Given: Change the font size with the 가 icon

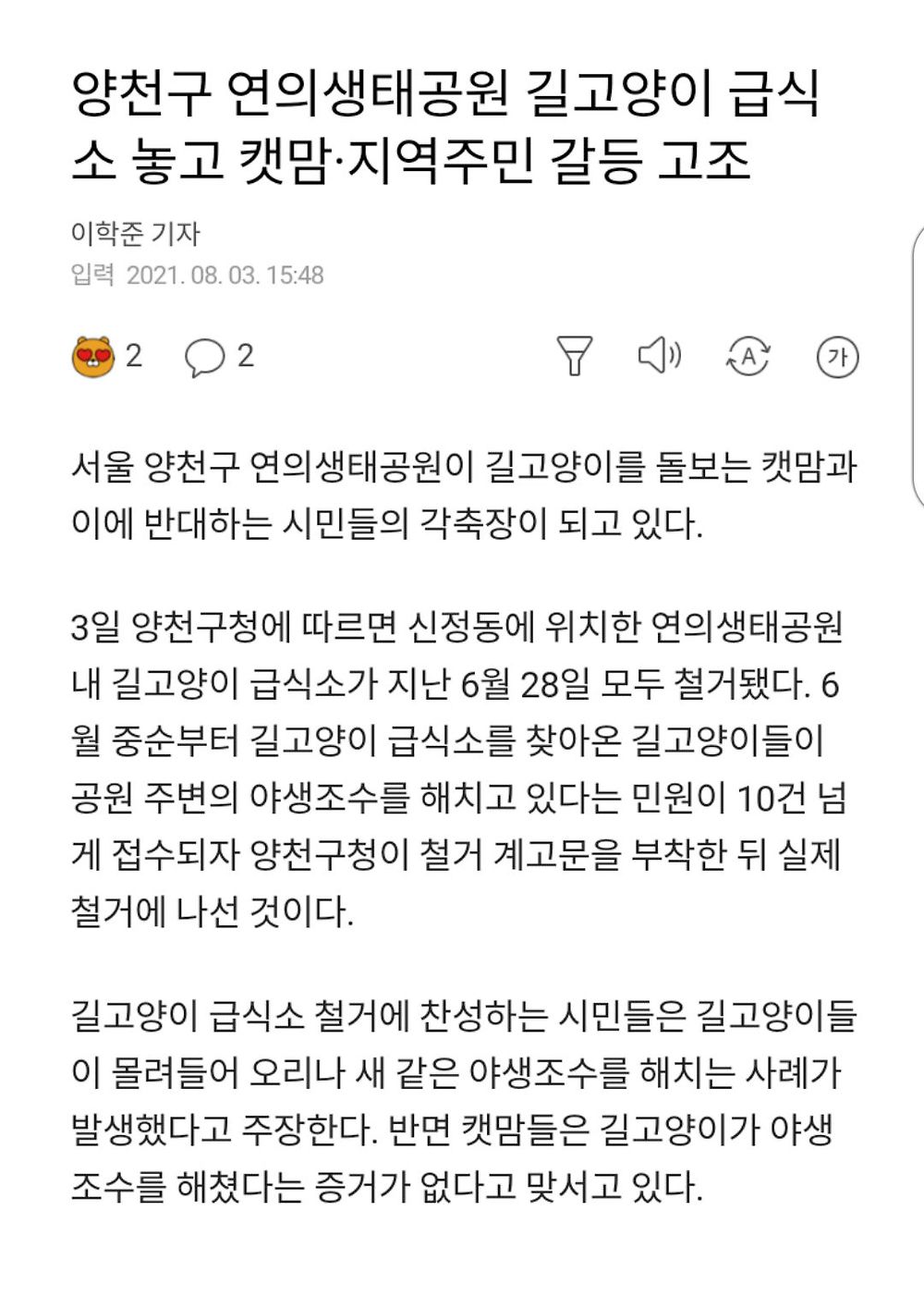Looking at the screenshot, I should click(837, 357).
